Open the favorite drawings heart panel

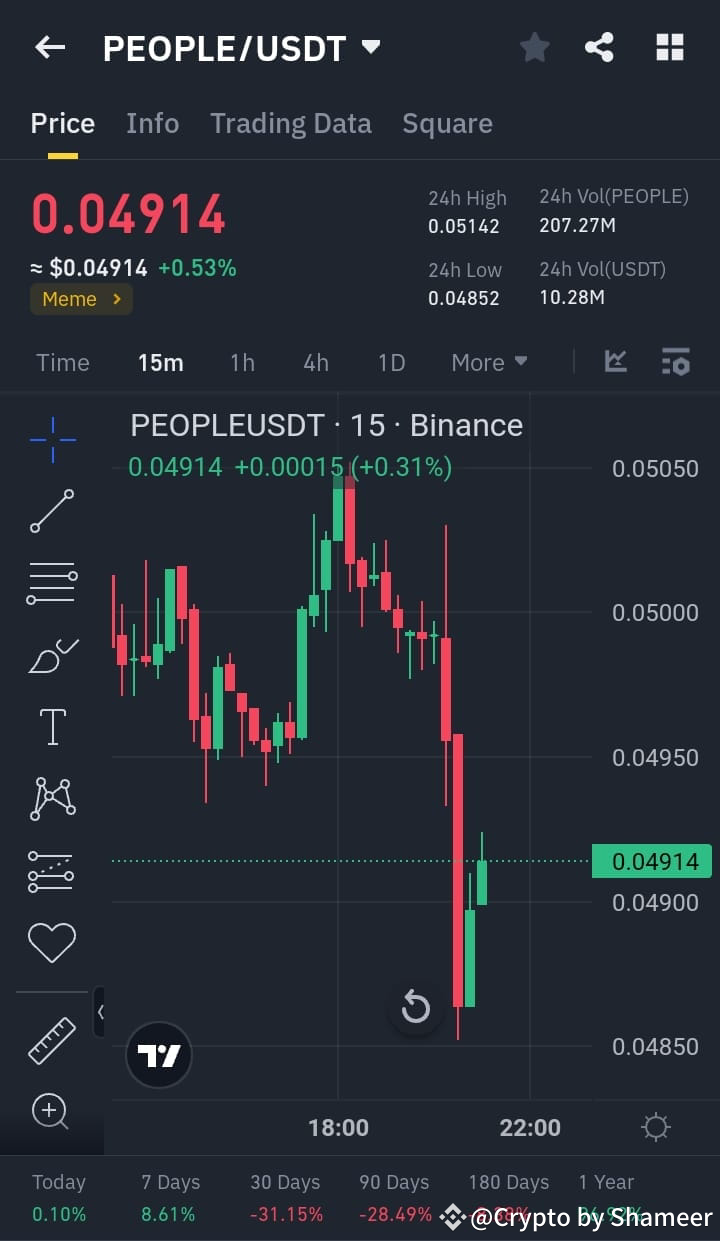pyautogui.click(x=52, y=941)
